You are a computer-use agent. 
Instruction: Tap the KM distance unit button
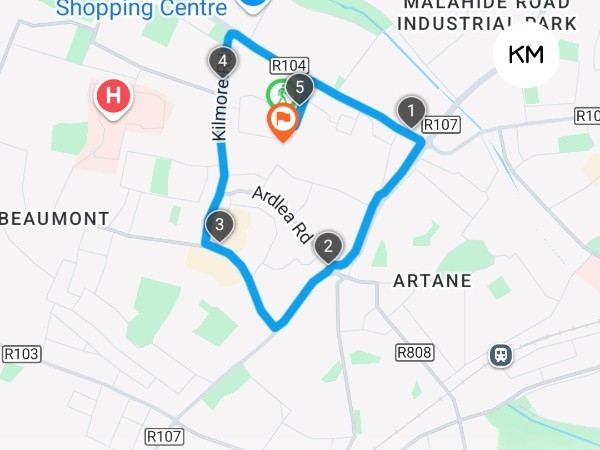point(526,55)
